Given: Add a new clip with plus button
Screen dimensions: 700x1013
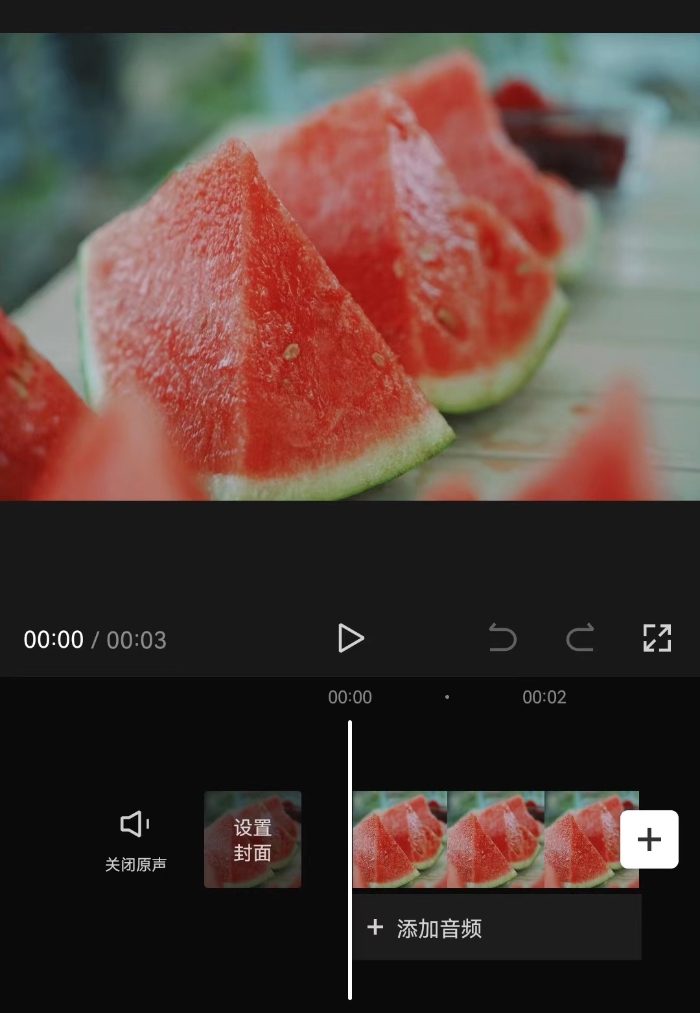Looking at the screenshot, I should [649, 839].
